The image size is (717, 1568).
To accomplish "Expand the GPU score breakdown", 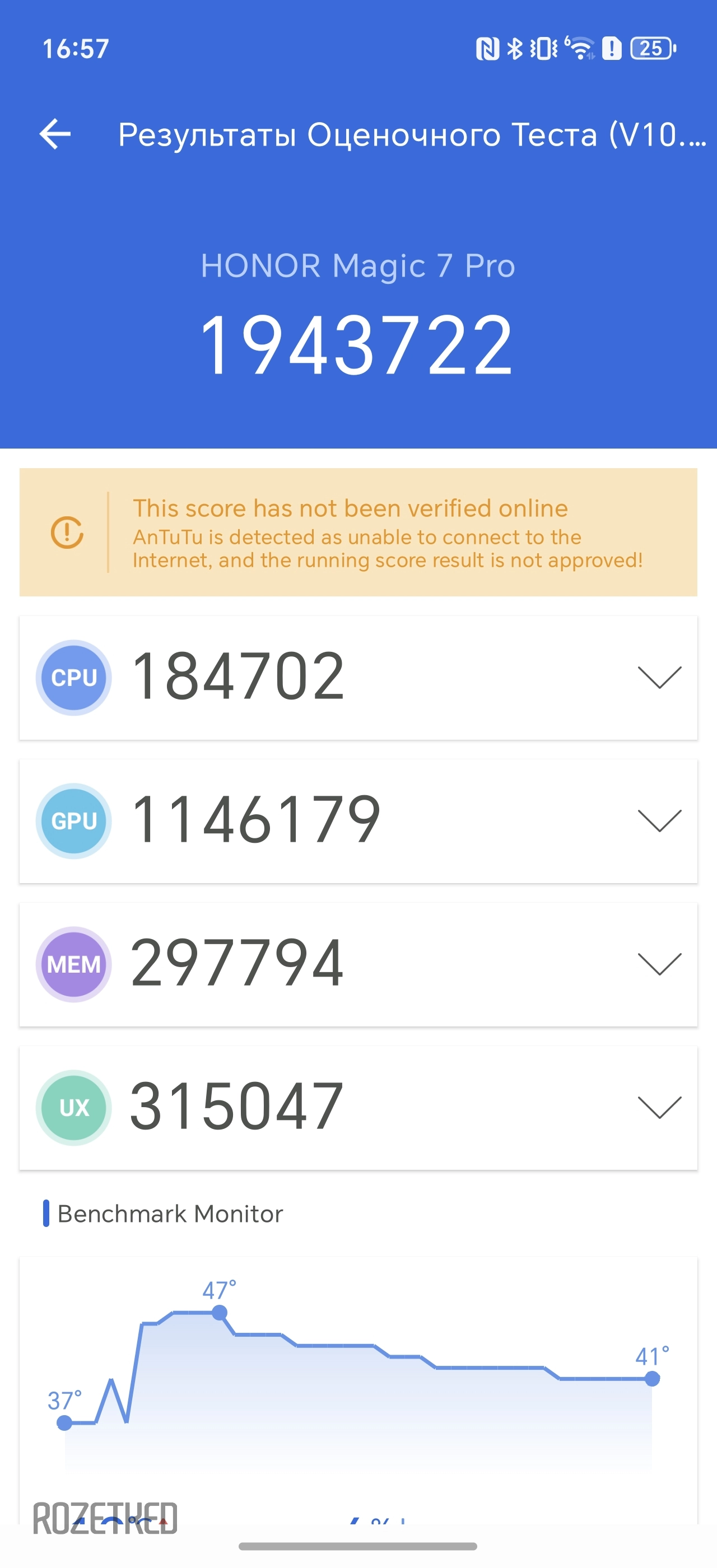I will pos(659,820).
